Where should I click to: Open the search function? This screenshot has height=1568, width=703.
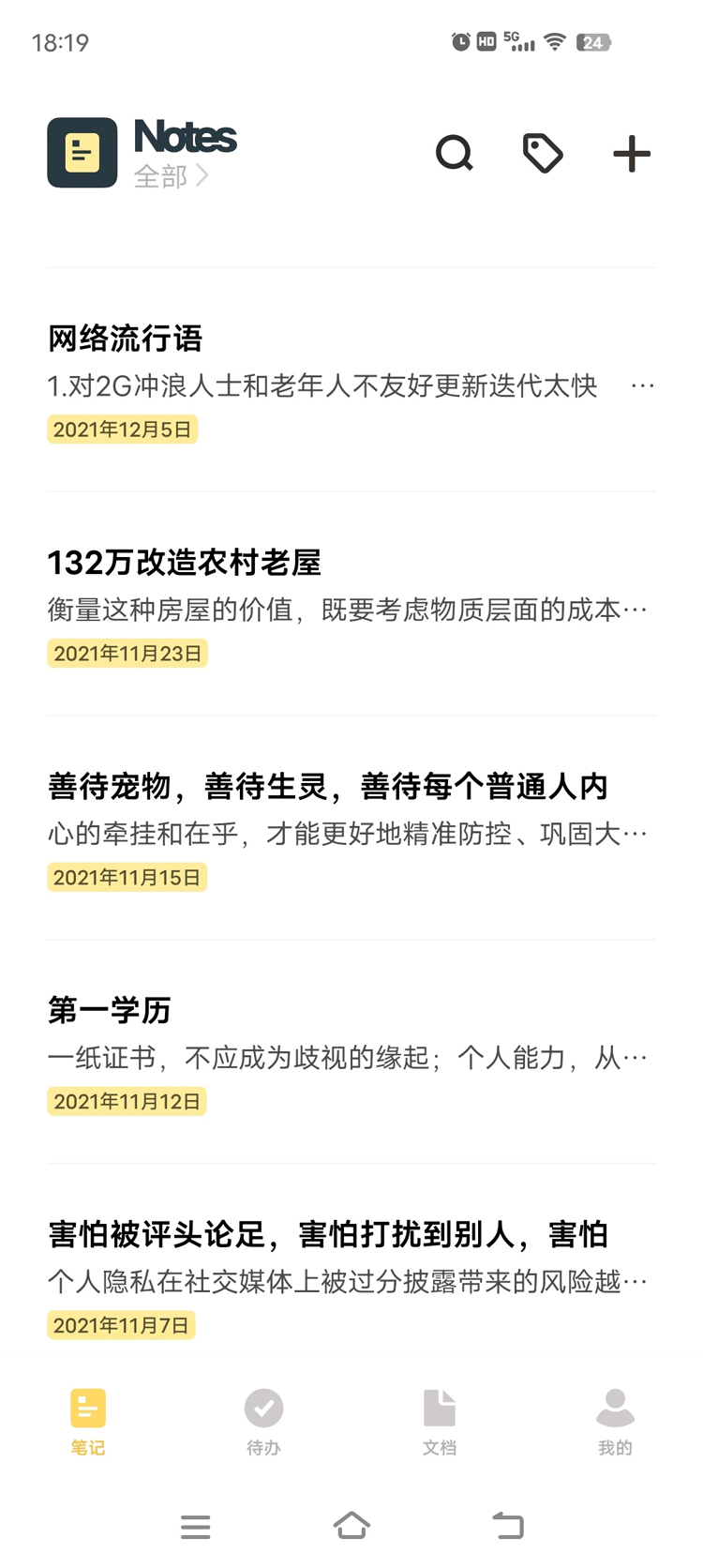coord(454,153)
